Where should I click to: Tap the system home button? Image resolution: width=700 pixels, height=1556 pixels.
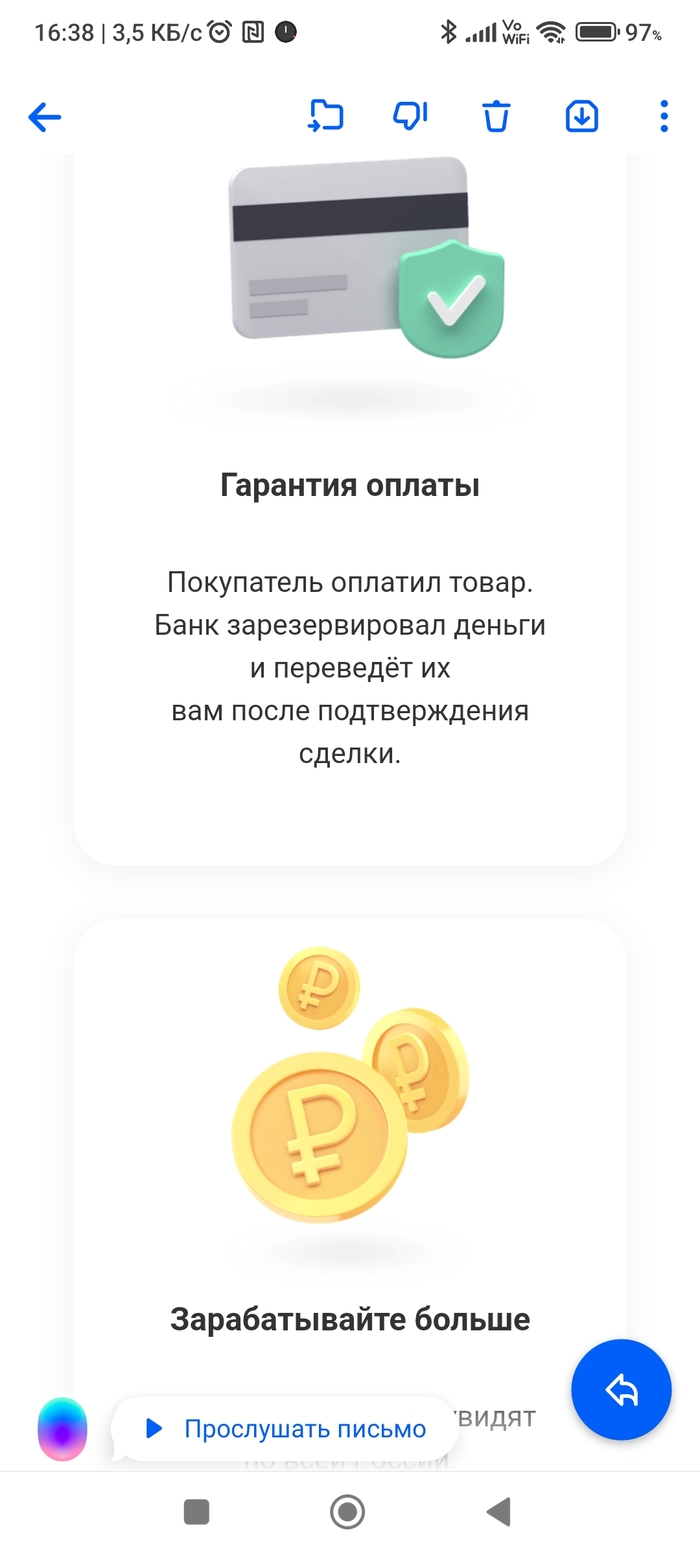pos(347,1512)
